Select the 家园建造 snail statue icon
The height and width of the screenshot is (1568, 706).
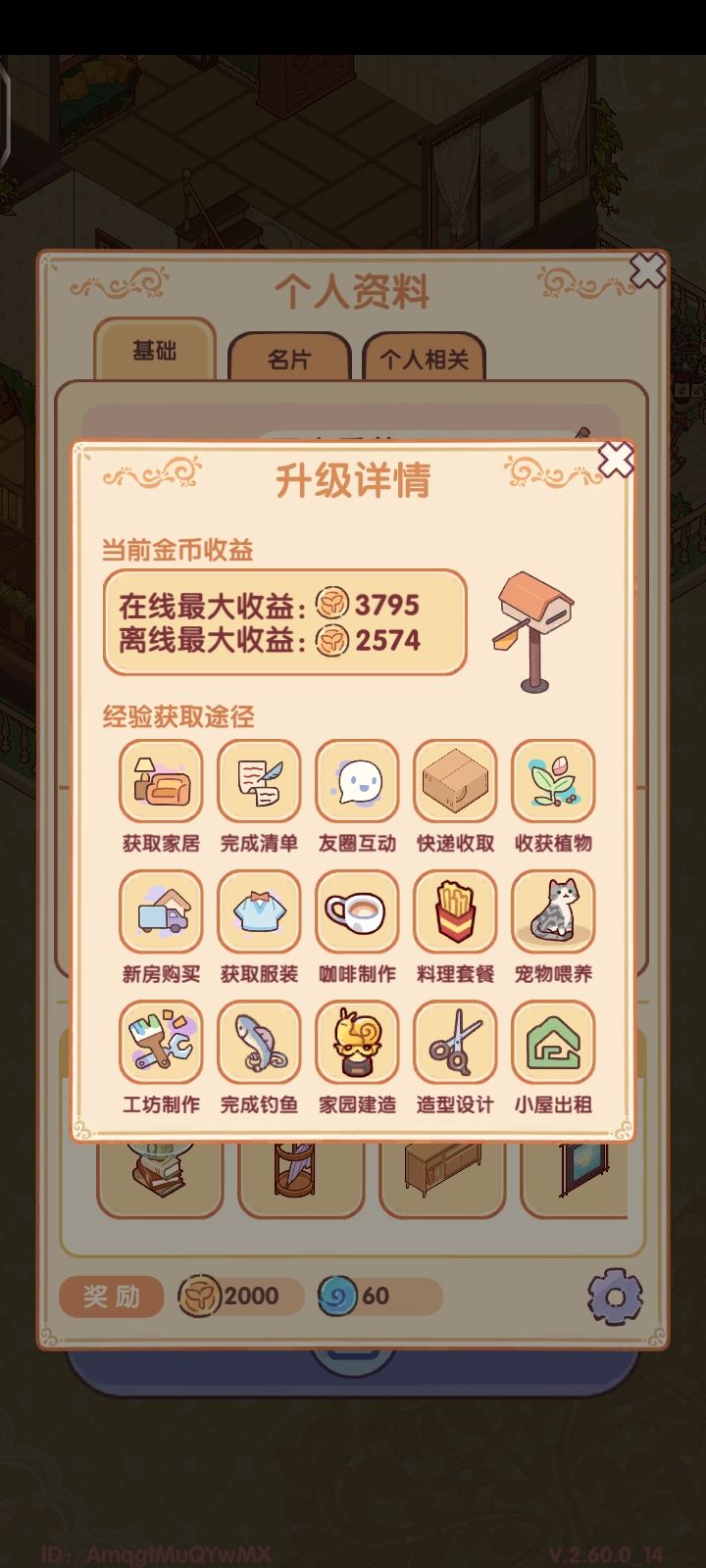pyautogui.click(x=356, y=1042)
